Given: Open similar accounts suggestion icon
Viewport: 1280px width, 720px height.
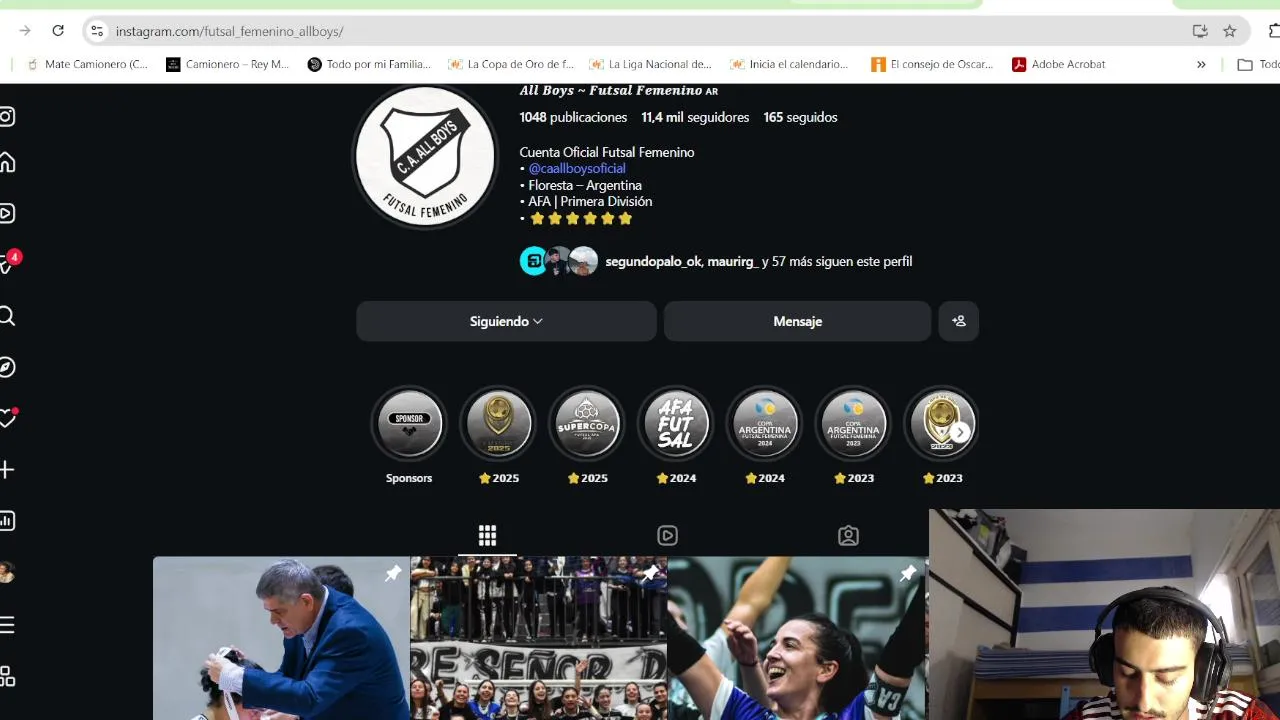Looking at the screenshot, I should coord(958,321).
